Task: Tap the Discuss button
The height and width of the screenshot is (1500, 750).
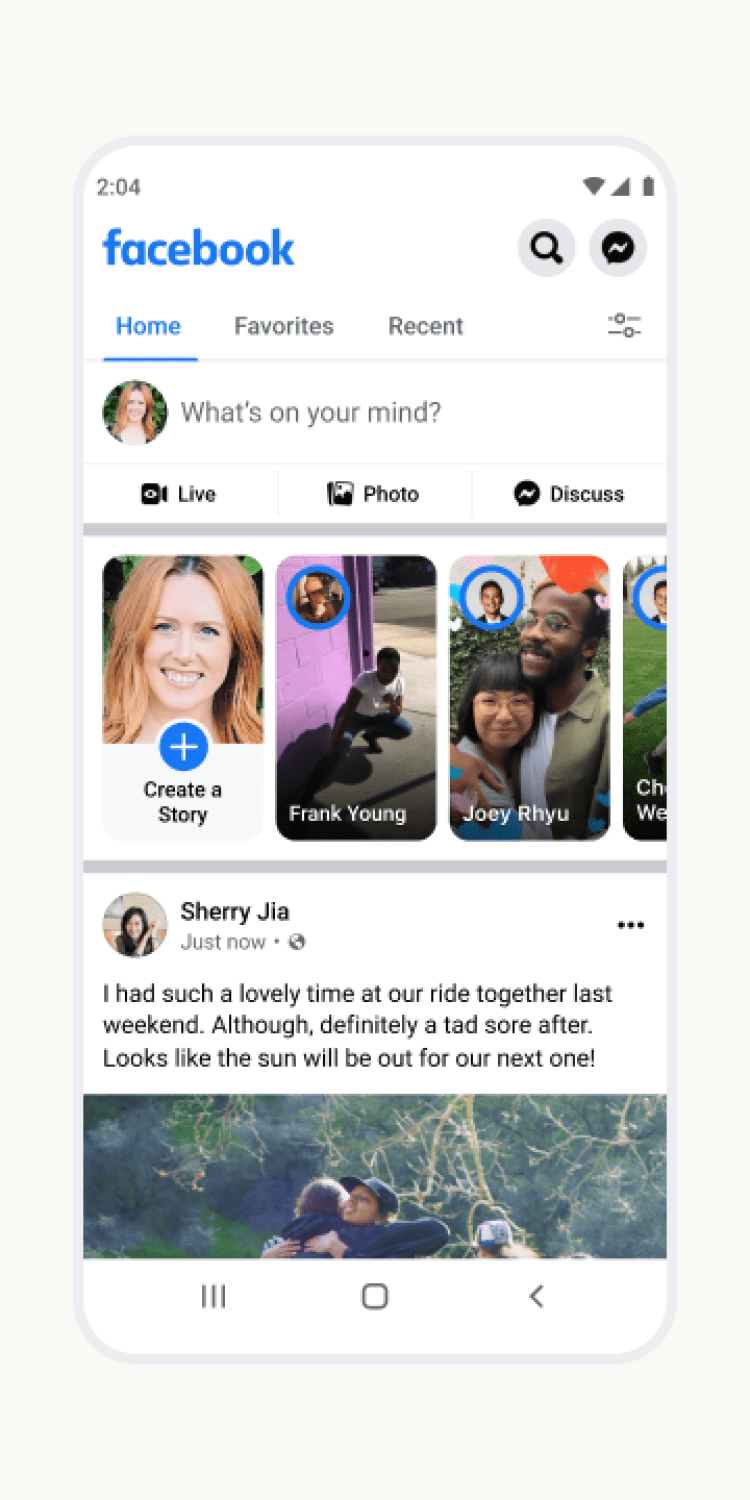Action: (x=569, y=494)
